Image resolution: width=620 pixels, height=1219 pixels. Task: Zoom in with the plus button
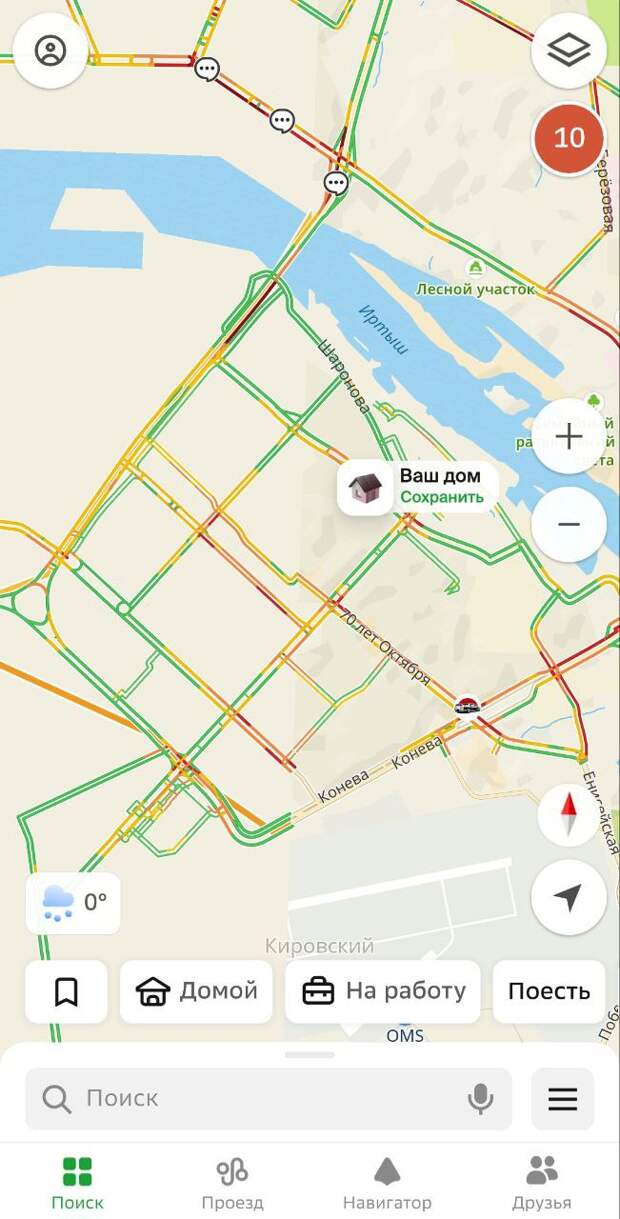pyautogui.click(x=569, y=436)
